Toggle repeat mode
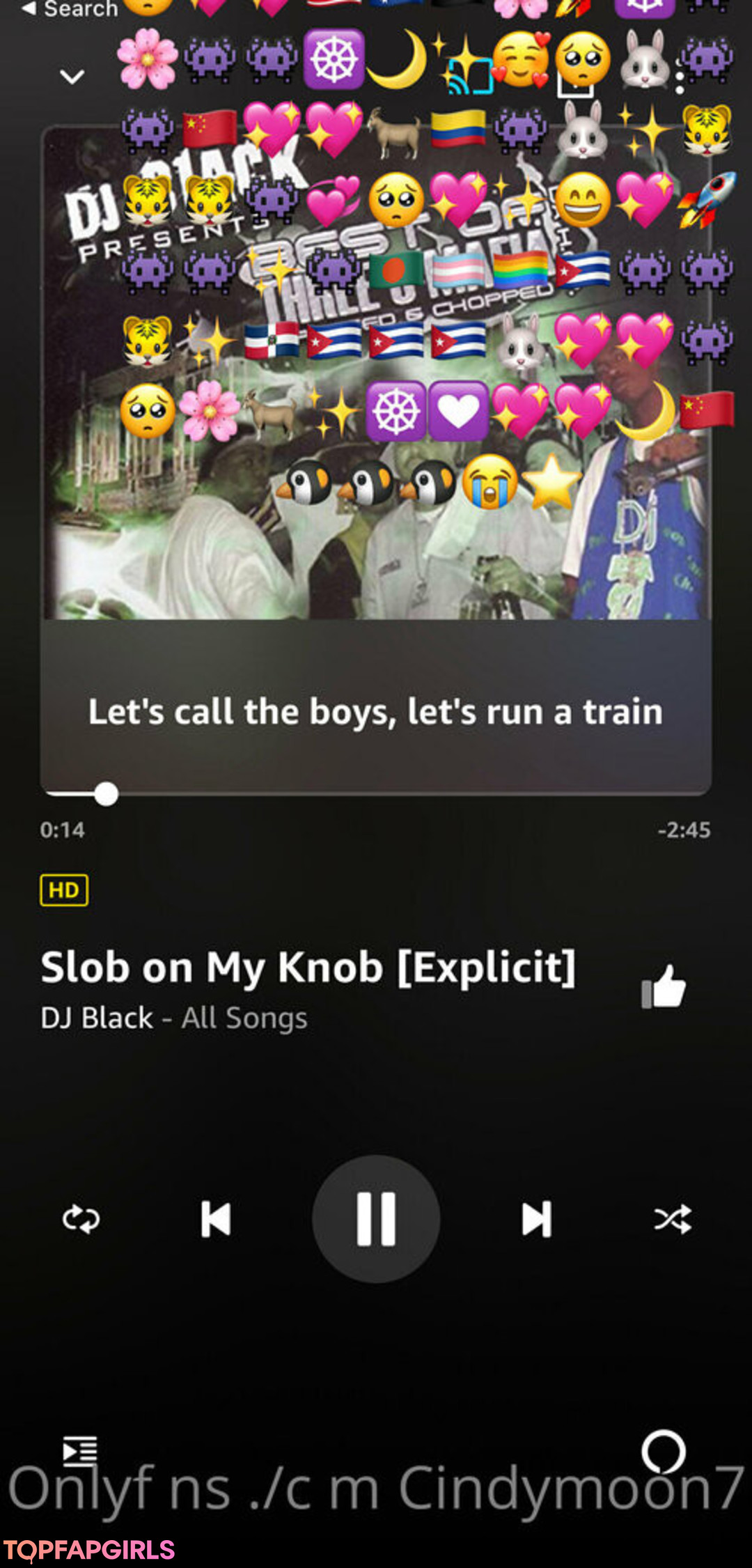Viewport: 752px width, 1568px height. click(x=81, y=1219)
